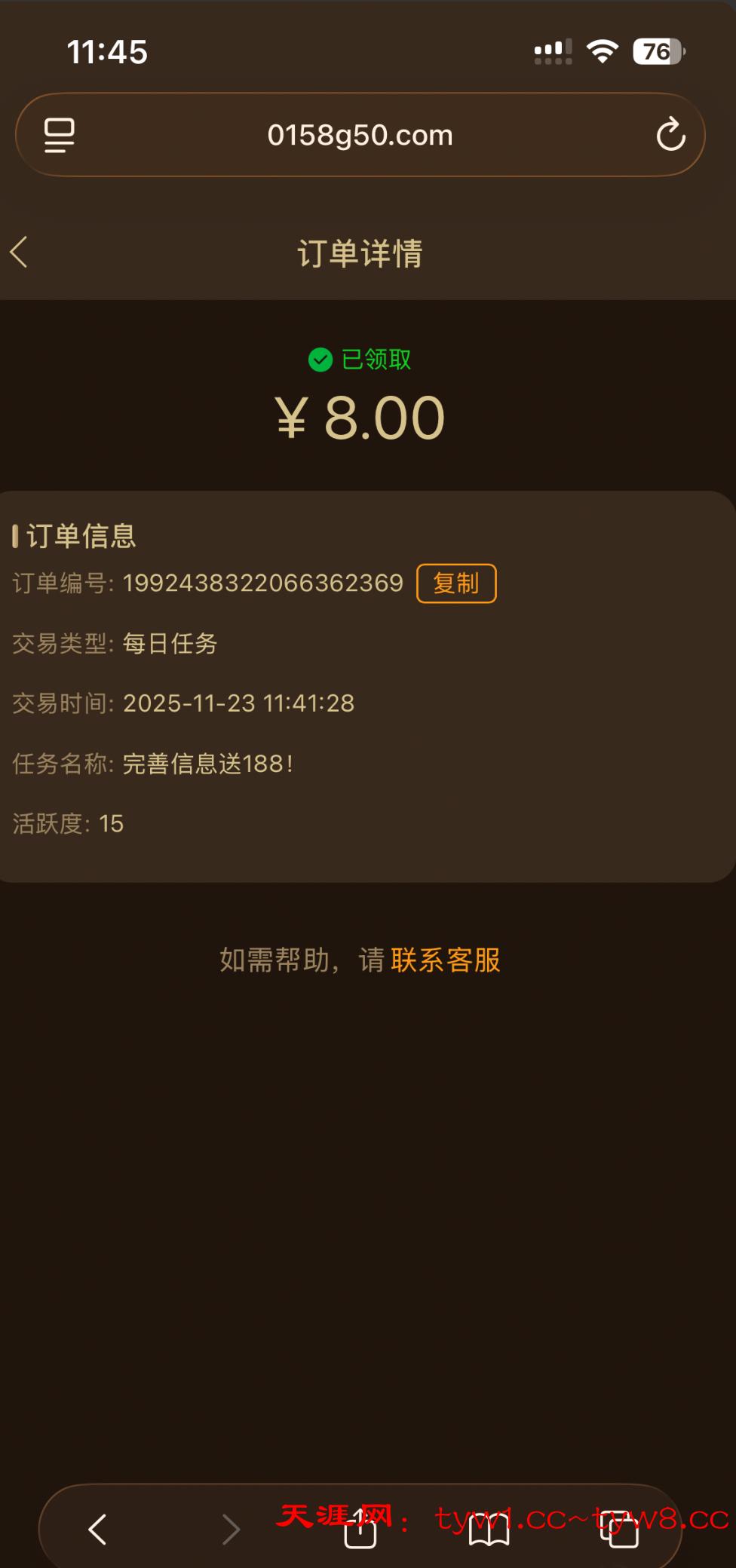Go back from the 订单详情 page
This screenshot has height=1568, width=736.
(x=20, y=252)
